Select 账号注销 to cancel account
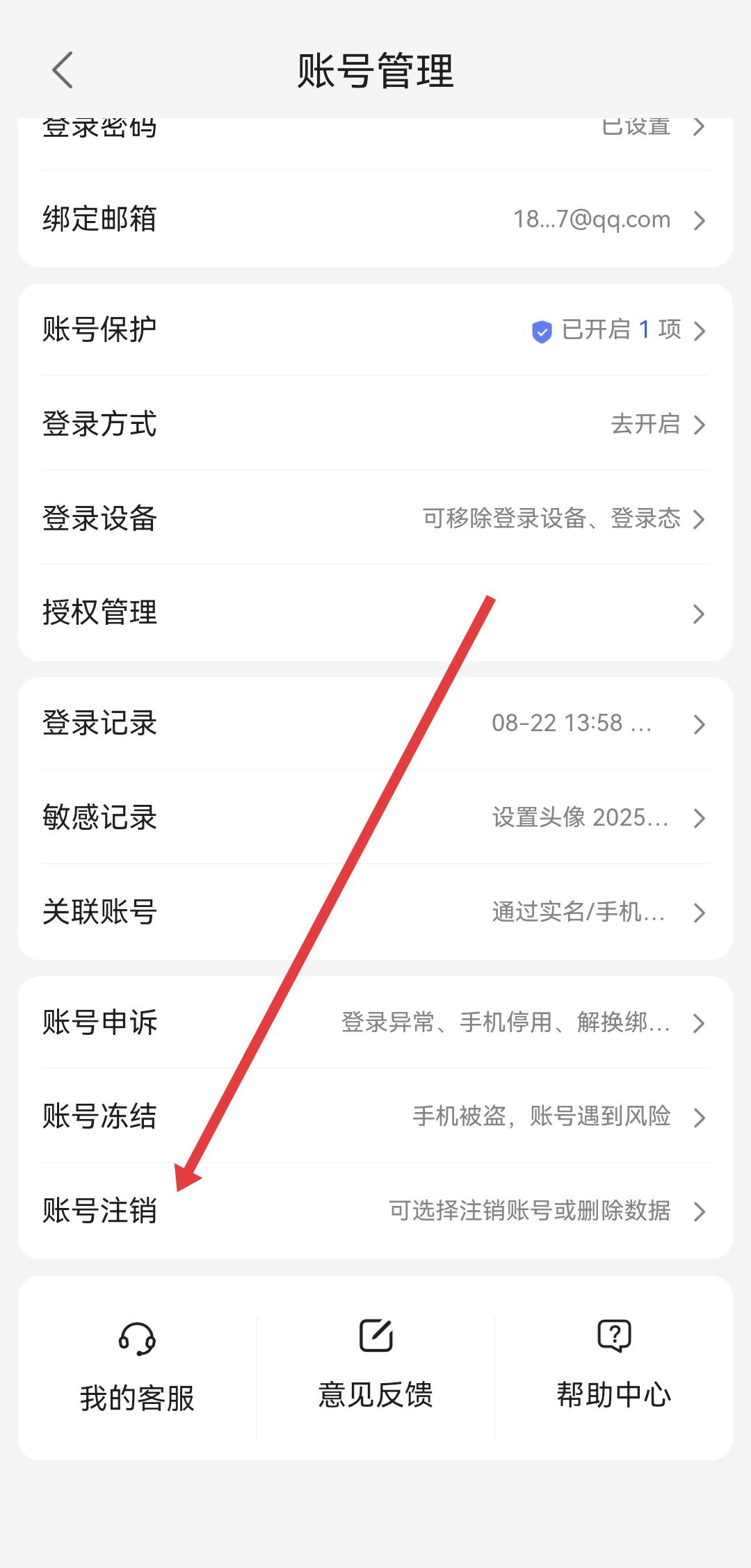The image size is (751, 1568). 375,1211
